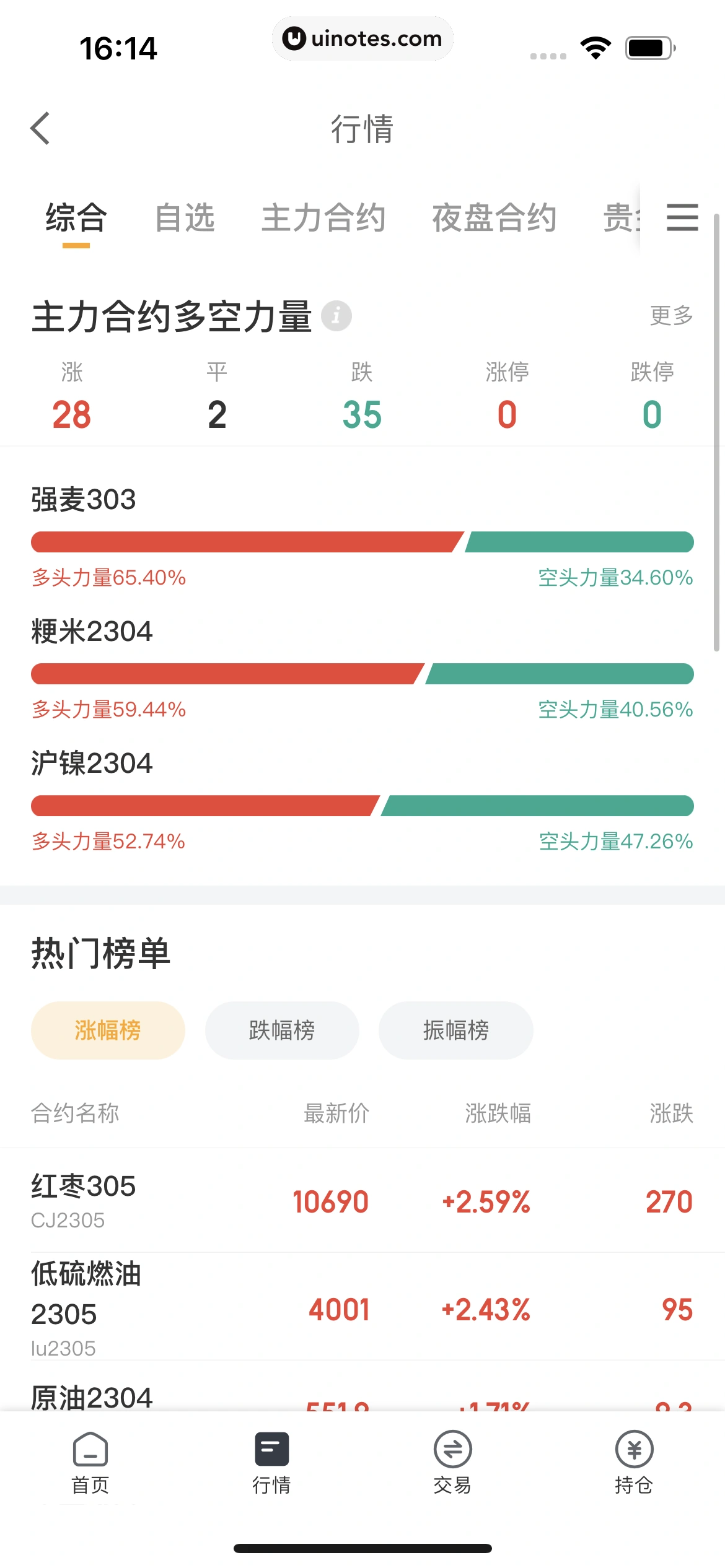Open the 最新价 column header
Viewport: 725px width, 1568px height.
[336, 1113]
